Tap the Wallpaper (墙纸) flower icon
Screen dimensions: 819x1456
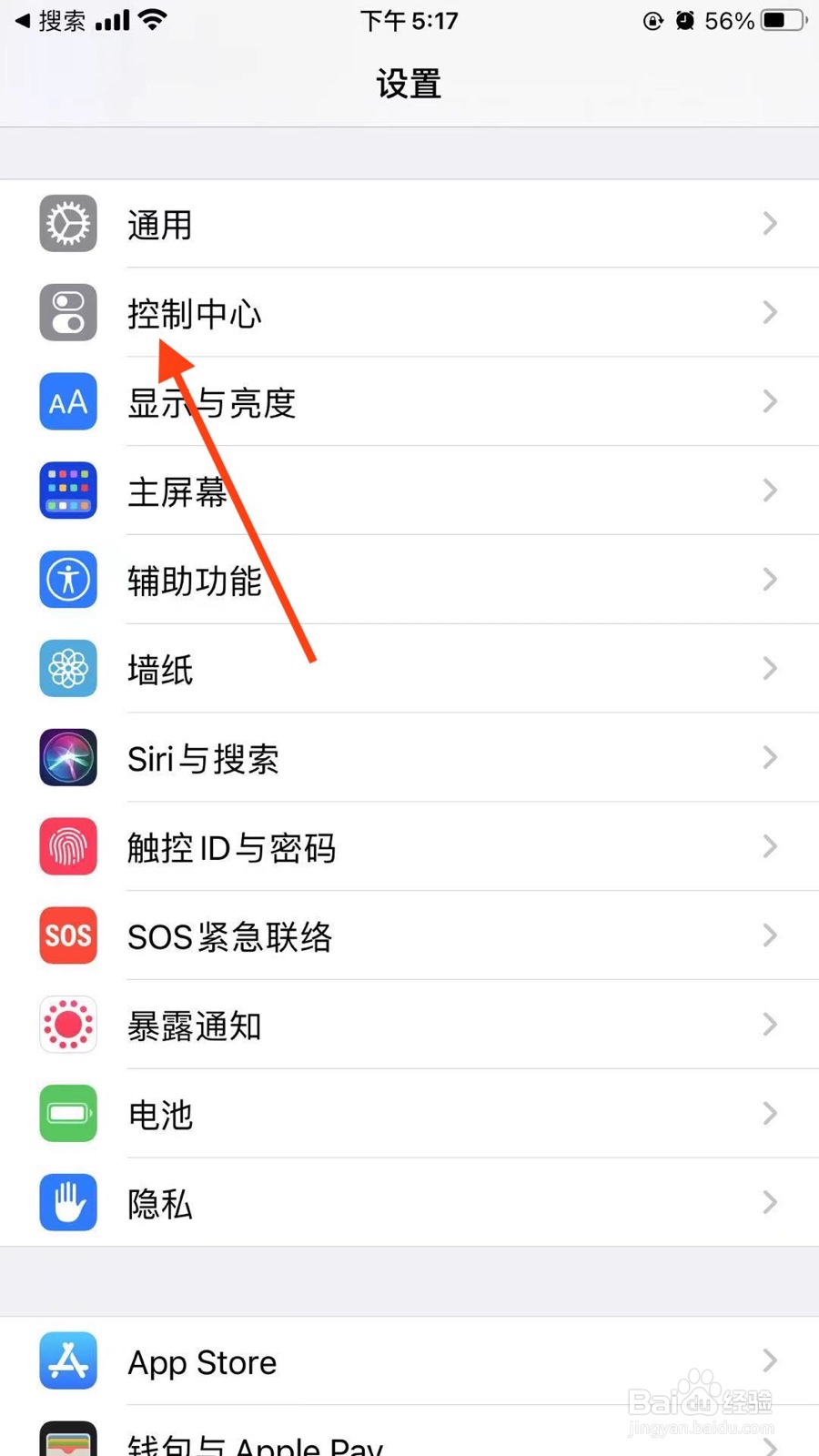point(67,668)
